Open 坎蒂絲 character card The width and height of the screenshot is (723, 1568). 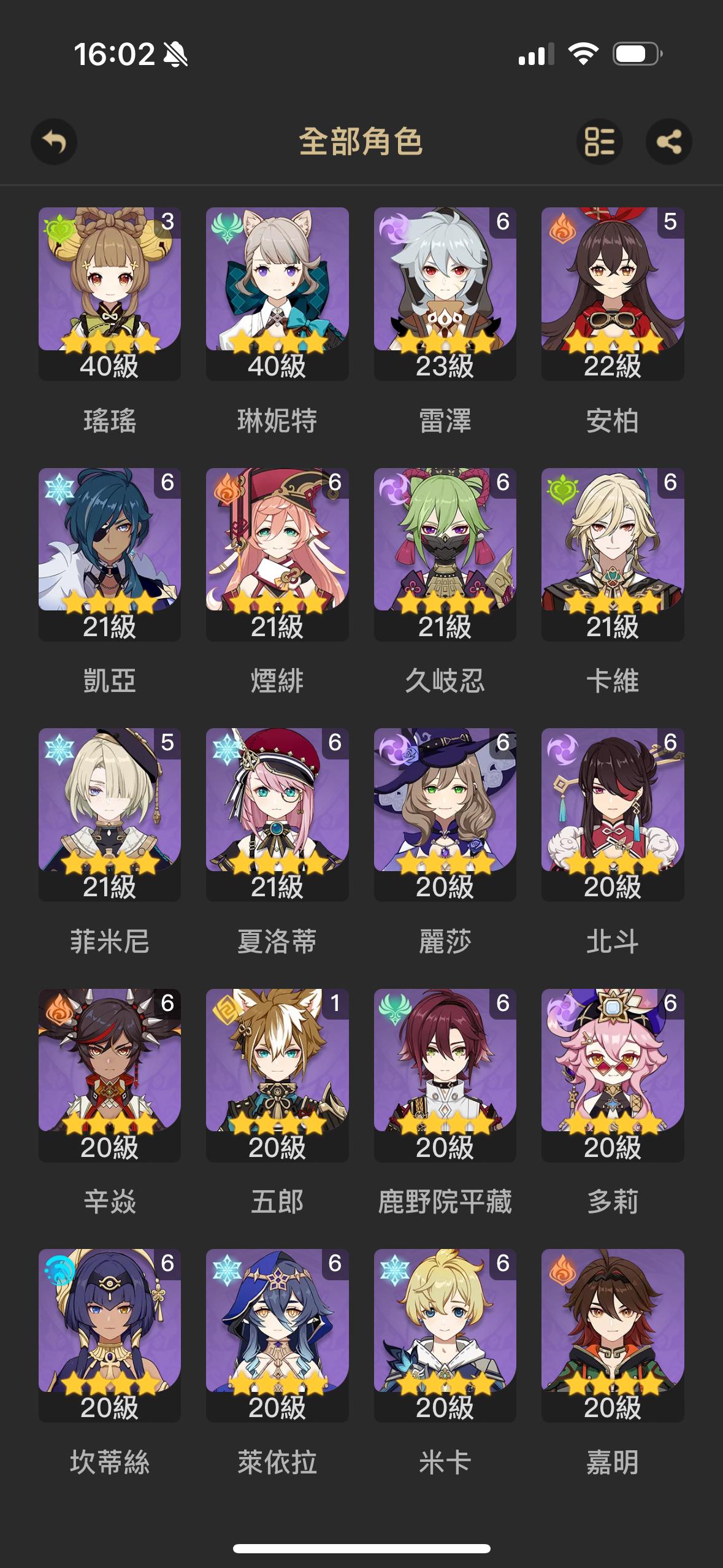pyautogui.click(x=109, y=1335)
